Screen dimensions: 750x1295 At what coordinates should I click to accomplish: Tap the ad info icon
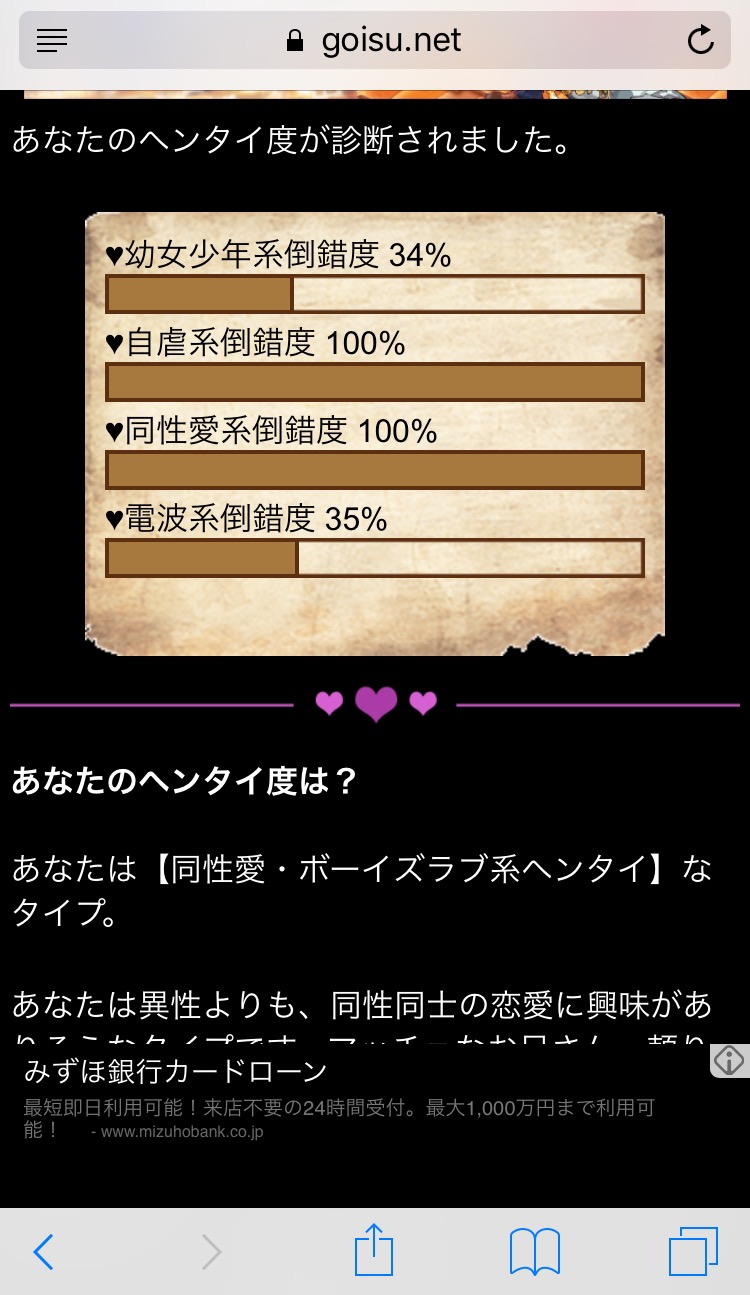click(x=729, y=1060)
